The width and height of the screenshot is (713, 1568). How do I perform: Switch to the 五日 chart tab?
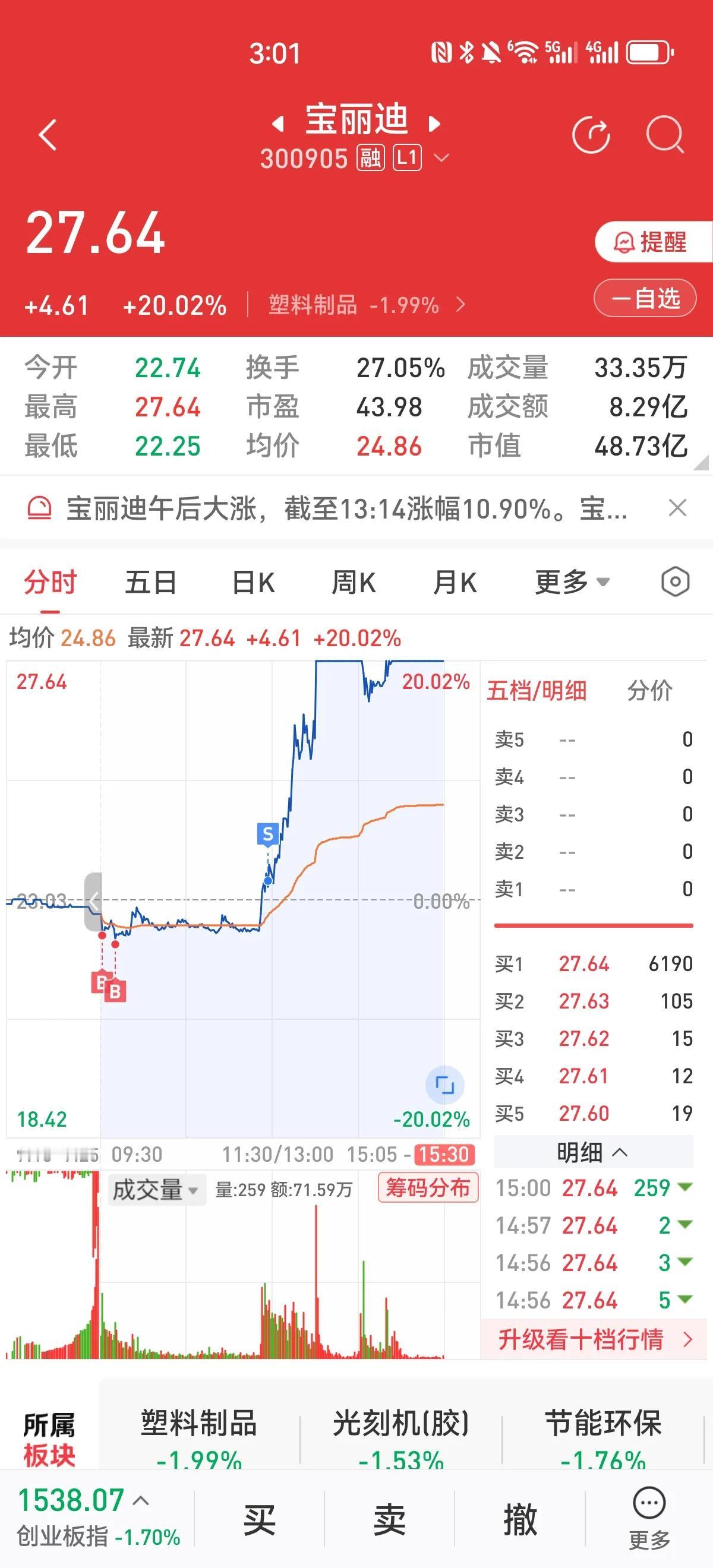click(x=151, y=583)
